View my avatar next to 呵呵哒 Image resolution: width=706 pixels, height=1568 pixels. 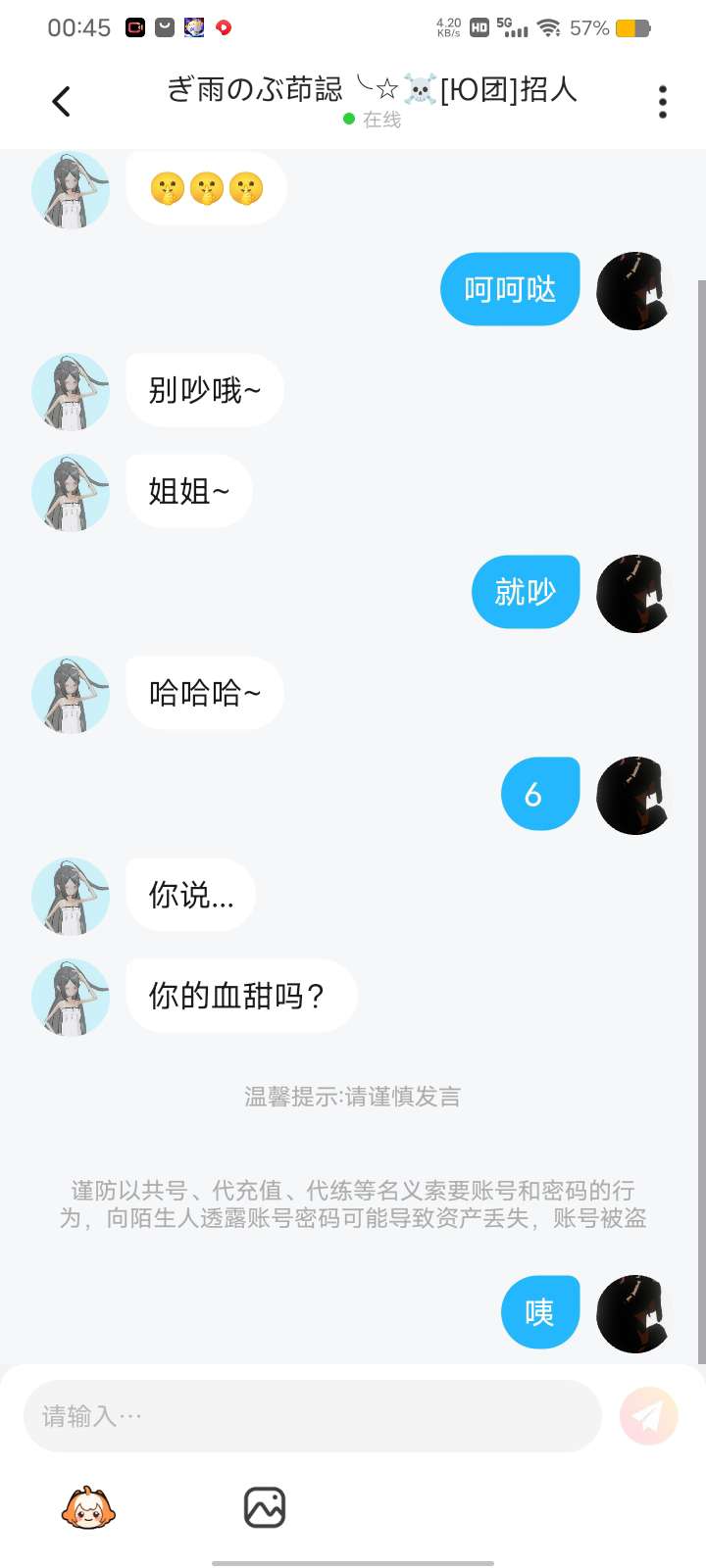click(633, 290)
